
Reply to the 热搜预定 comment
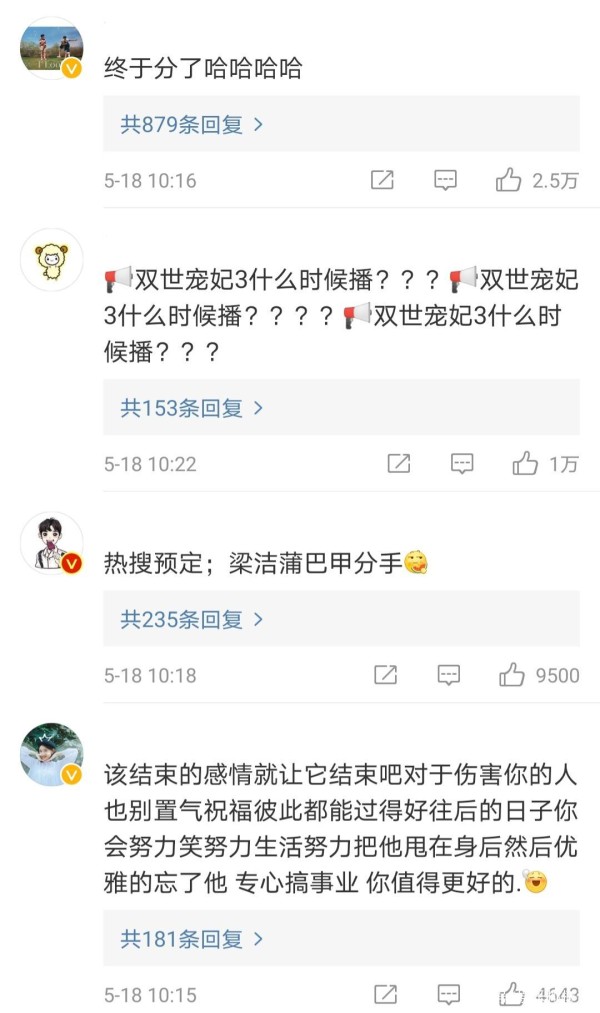click(x=448, y=675)
